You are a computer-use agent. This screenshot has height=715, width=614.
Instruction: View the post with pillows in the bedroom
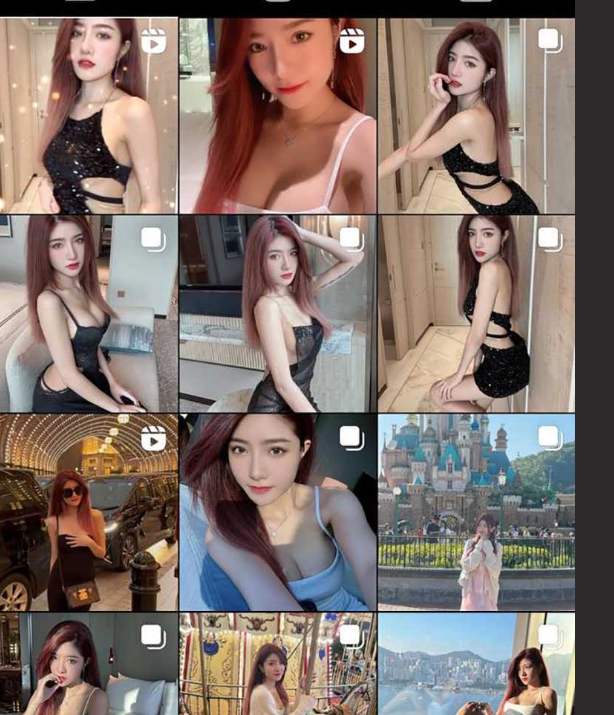pos(88,665)
